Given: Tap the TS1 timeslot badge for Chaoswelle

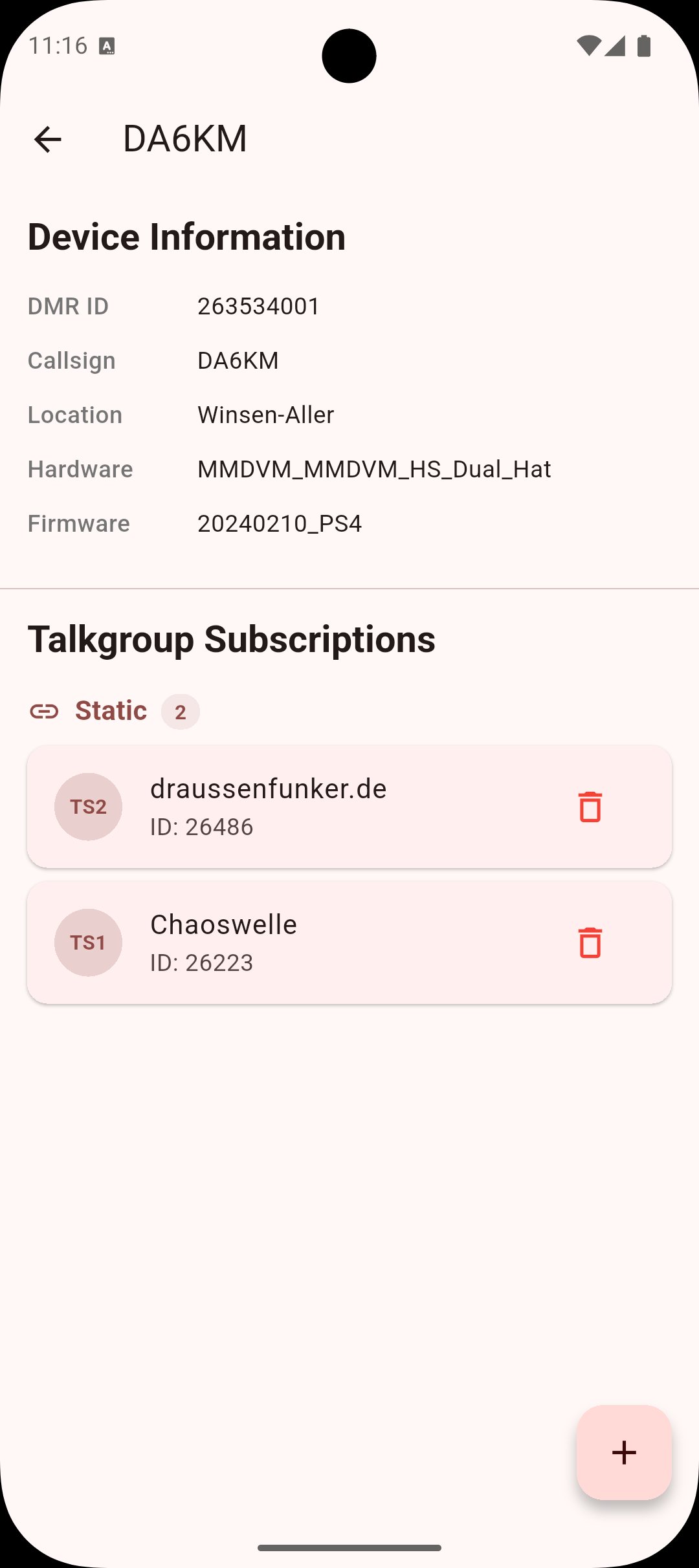Looking at the screenshot, I should click(88, 942).
